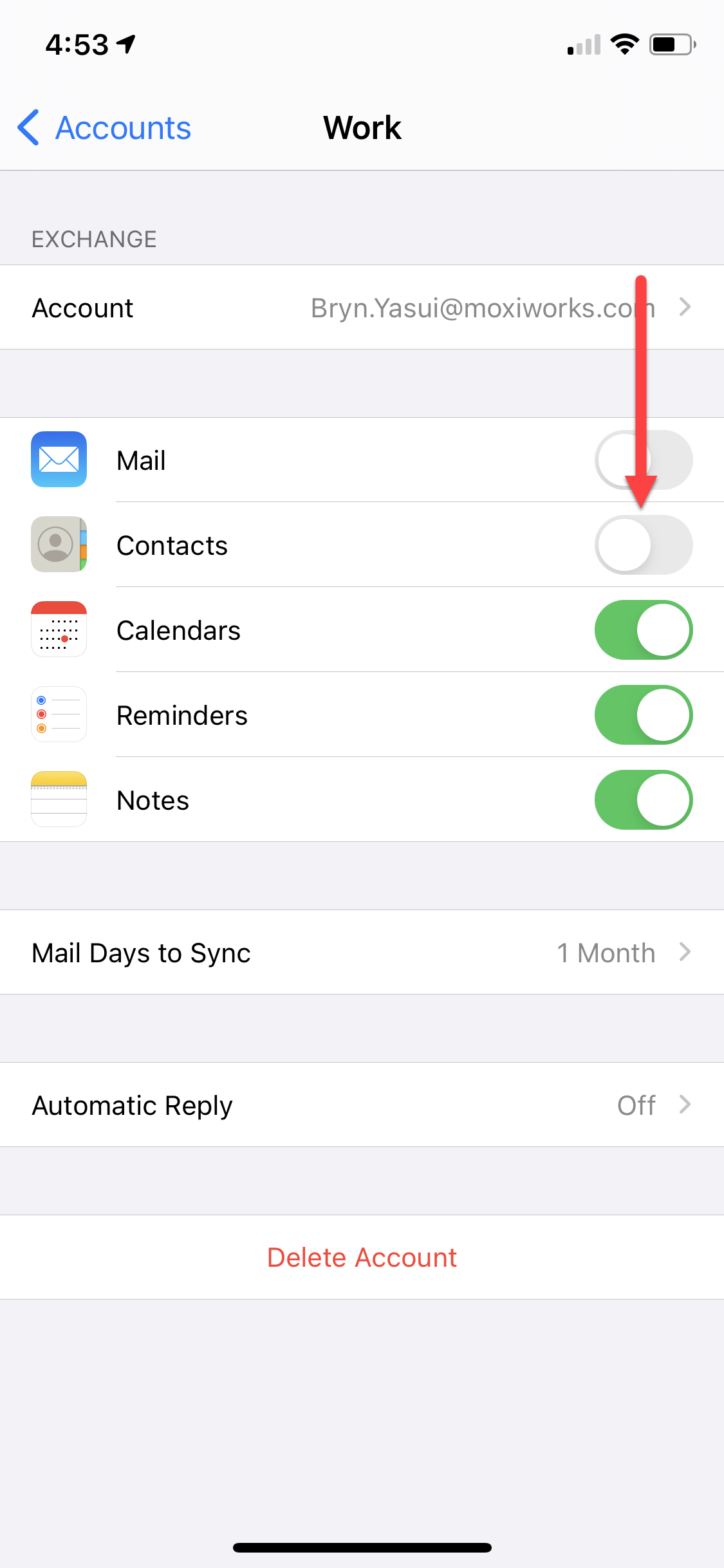The height and width of the screenshot is (1568, 724).
Task: Turn off Reminders syncing
Action: (x=643, y=715)
